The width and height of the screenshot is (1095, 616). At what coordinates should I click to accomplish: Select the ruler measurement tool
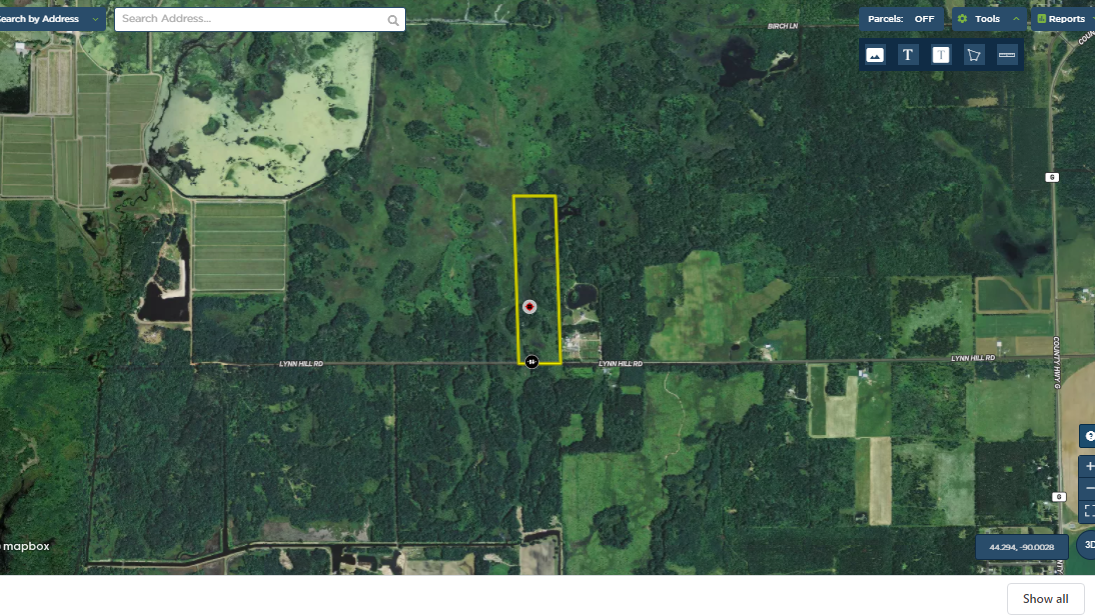1007,55
